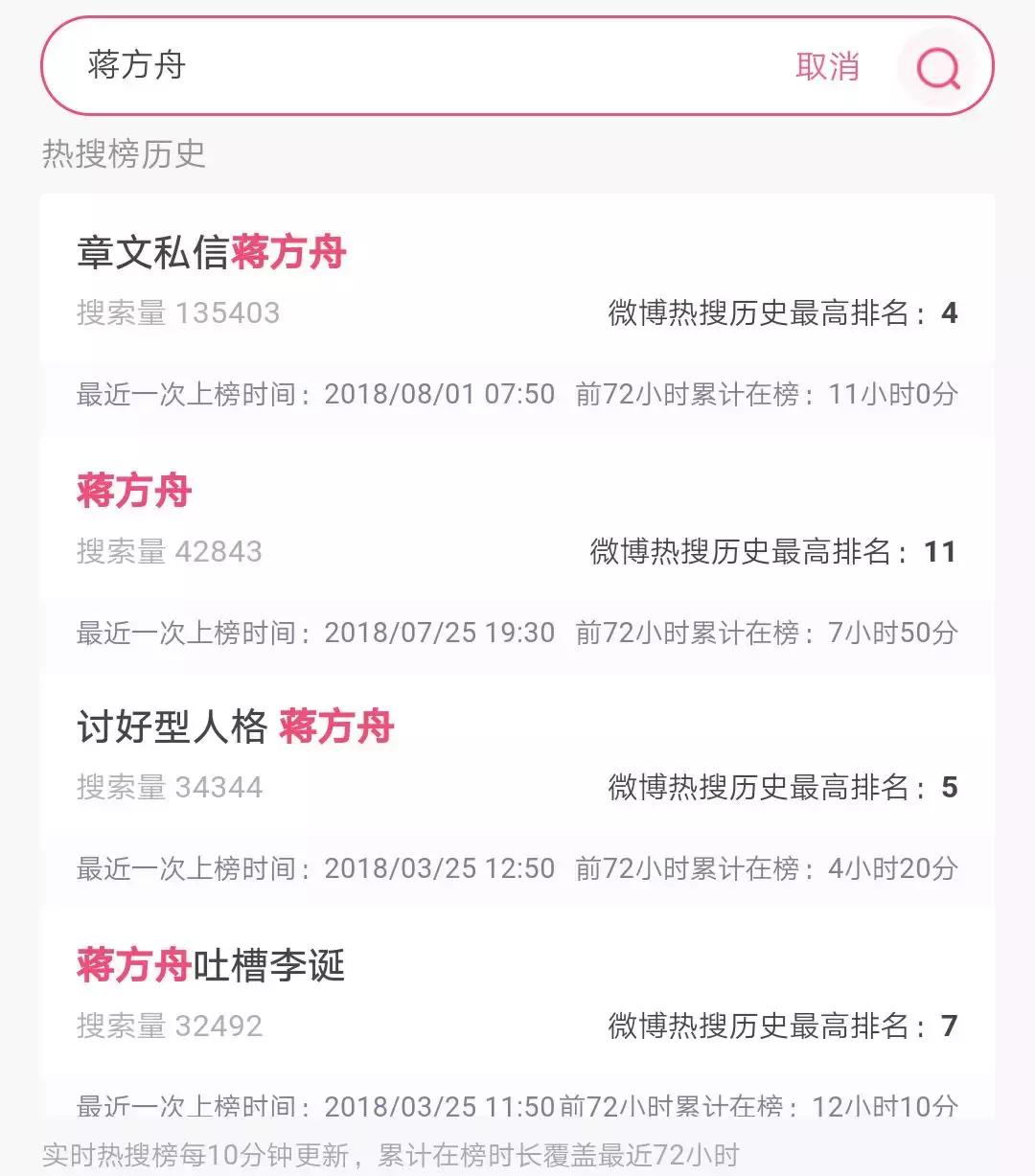Tap search volume 32492 of fourth entry
The image size is (1035, 1176).
[218, 1025]
